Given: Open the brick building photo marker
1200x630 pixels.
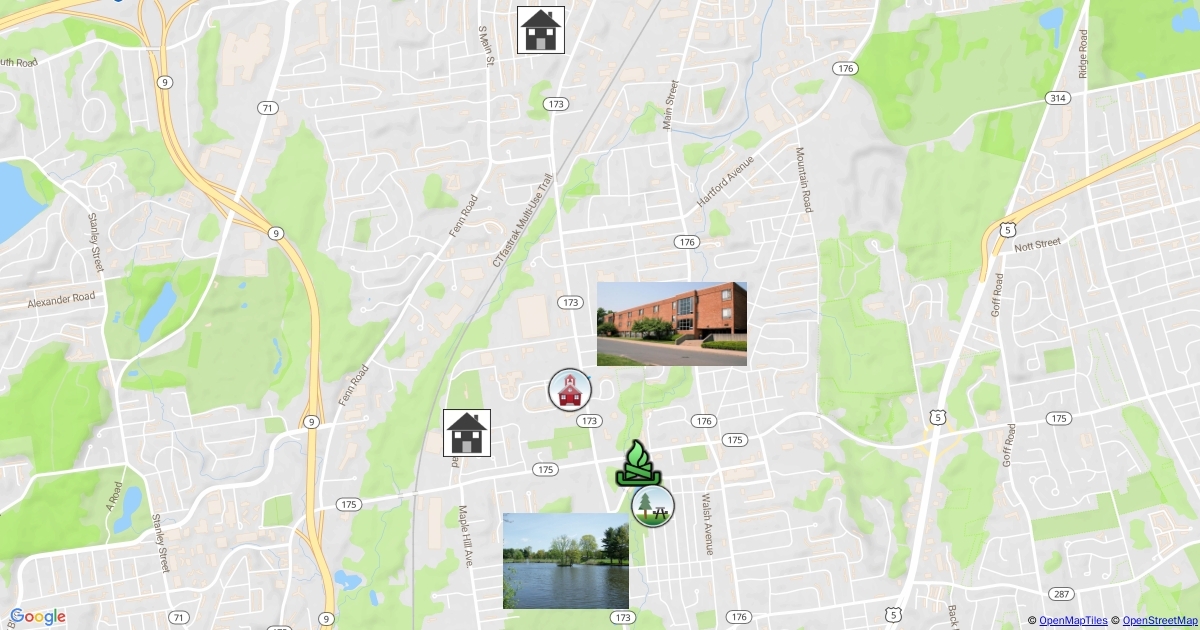Looking at the screenshot, I should pyautogui.click(x=671, y=323).
